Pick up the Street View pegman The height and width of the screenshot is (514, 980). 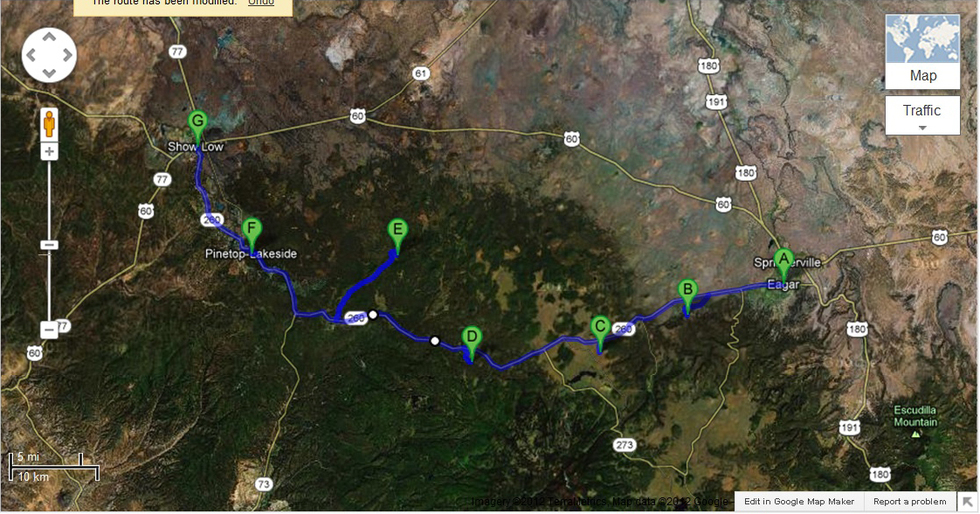pos(49,124)
